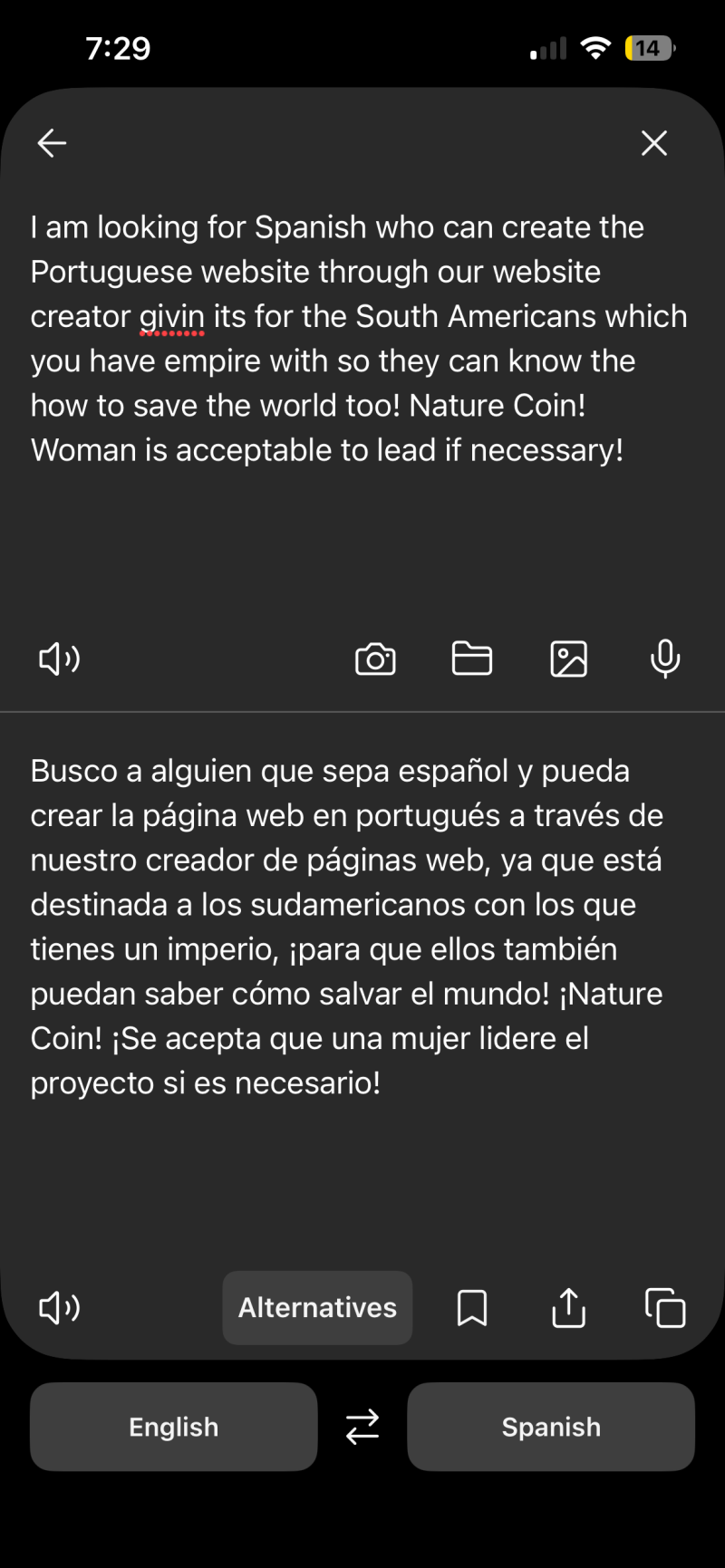
Task: Open the folder to translate a file
Action: pos(472,659)
